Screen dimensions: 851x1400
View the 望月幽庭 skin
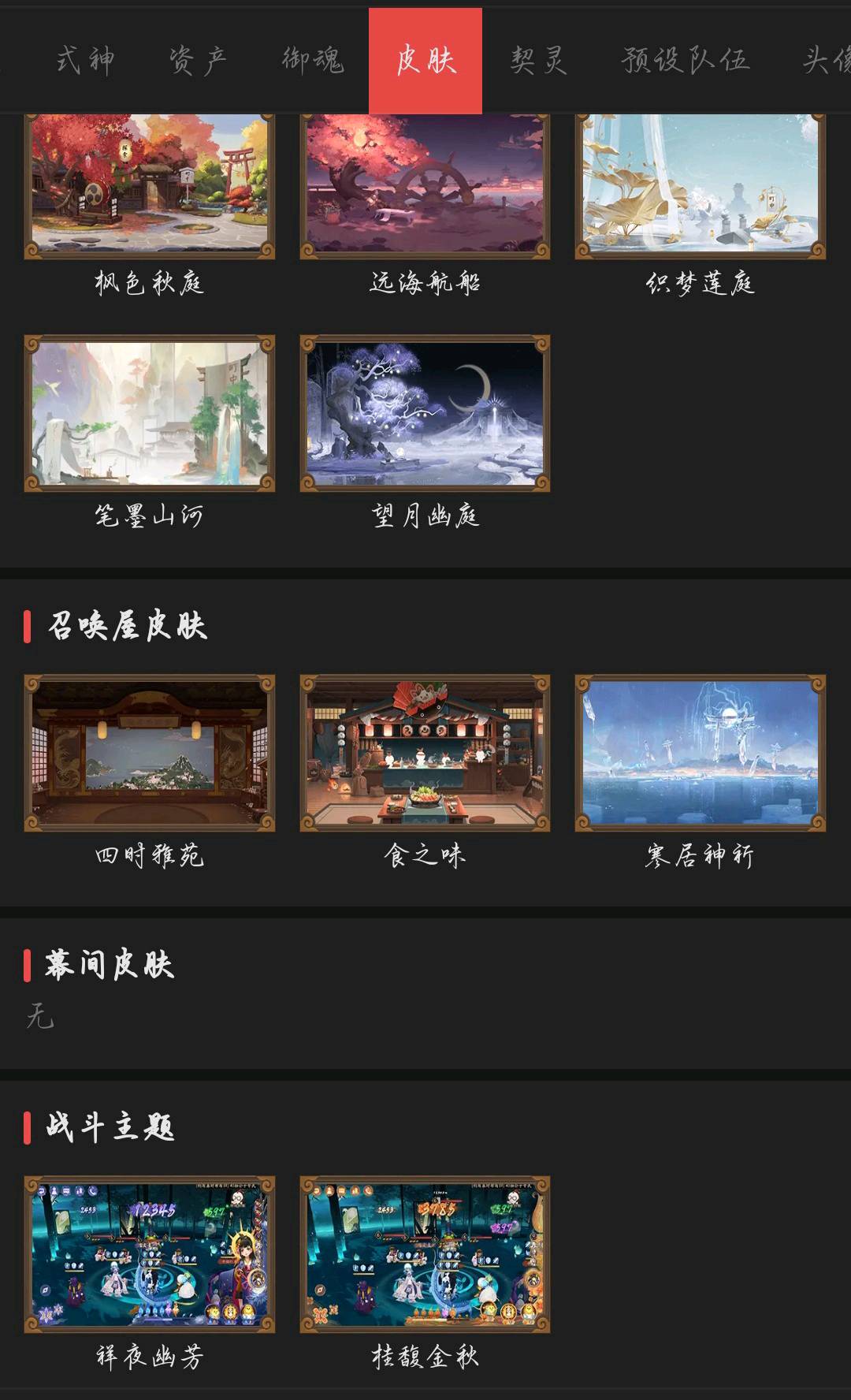425,413
